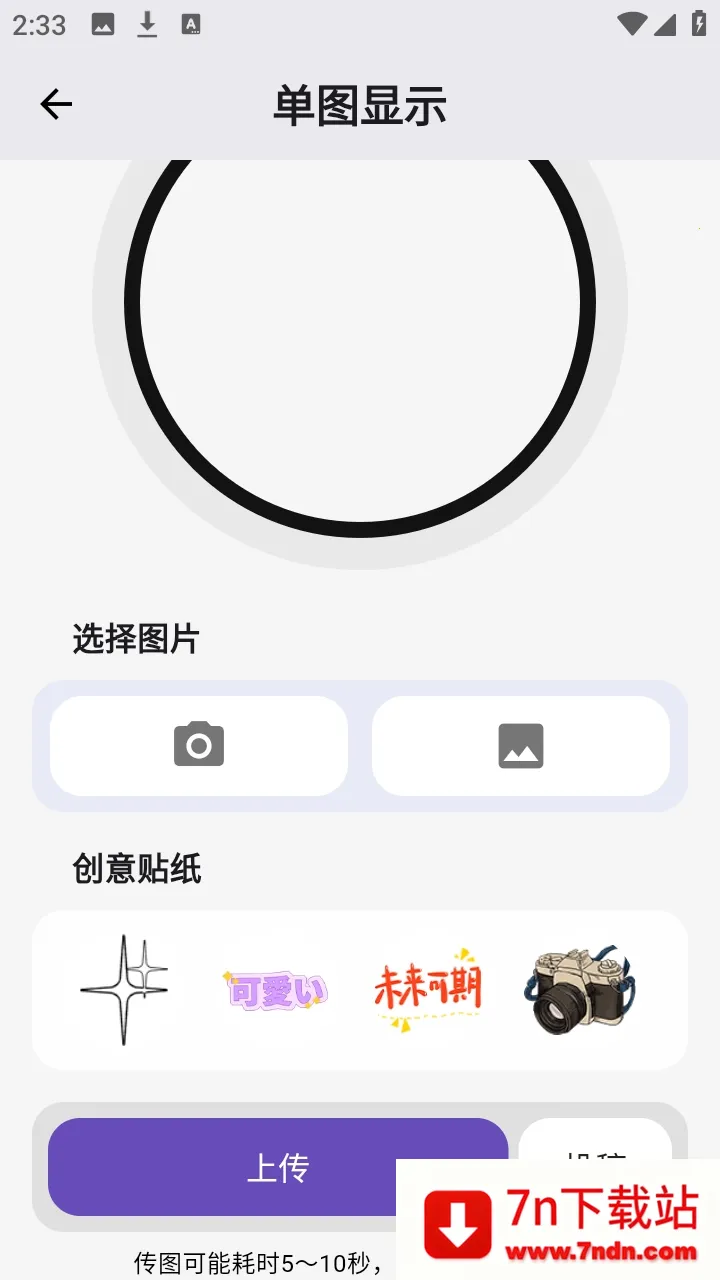Select the camera icon to take a photo
The width and height of the screenshot is (720, 1280).
[x=197, y=745]
